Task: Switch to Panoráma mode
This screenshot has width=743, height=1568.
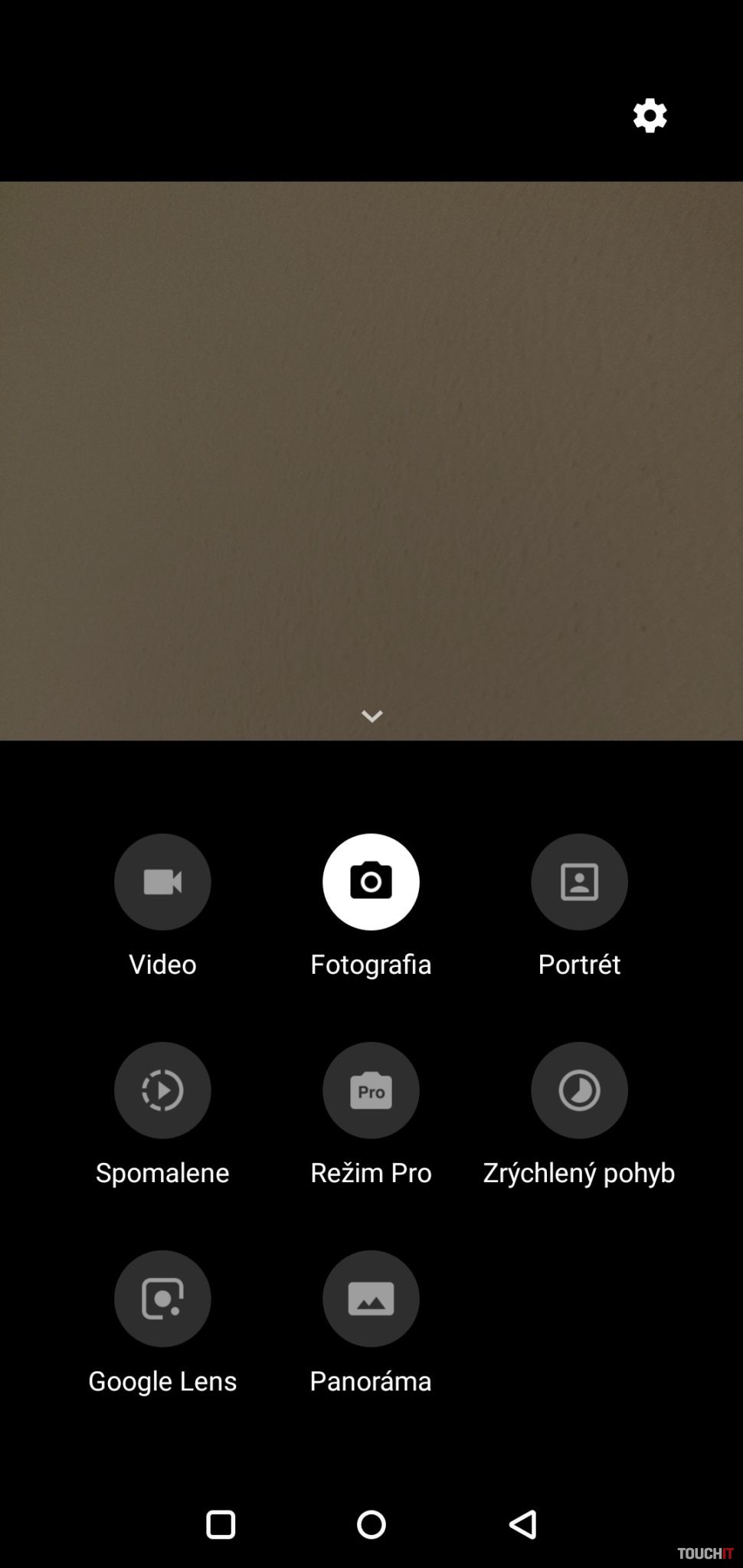Action: (371, 1298)
